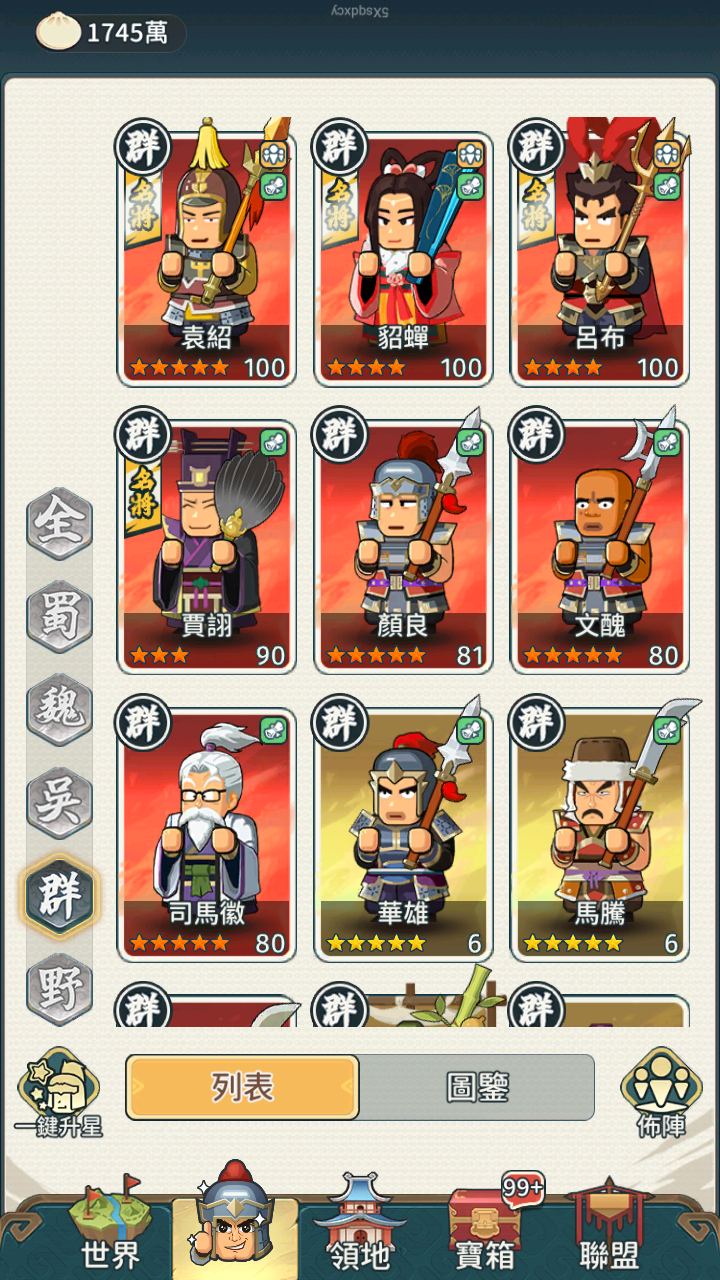This screenshot has height=1280, width=720.
Task: Open the 袁紹 hero card
Action: (207, 255)
